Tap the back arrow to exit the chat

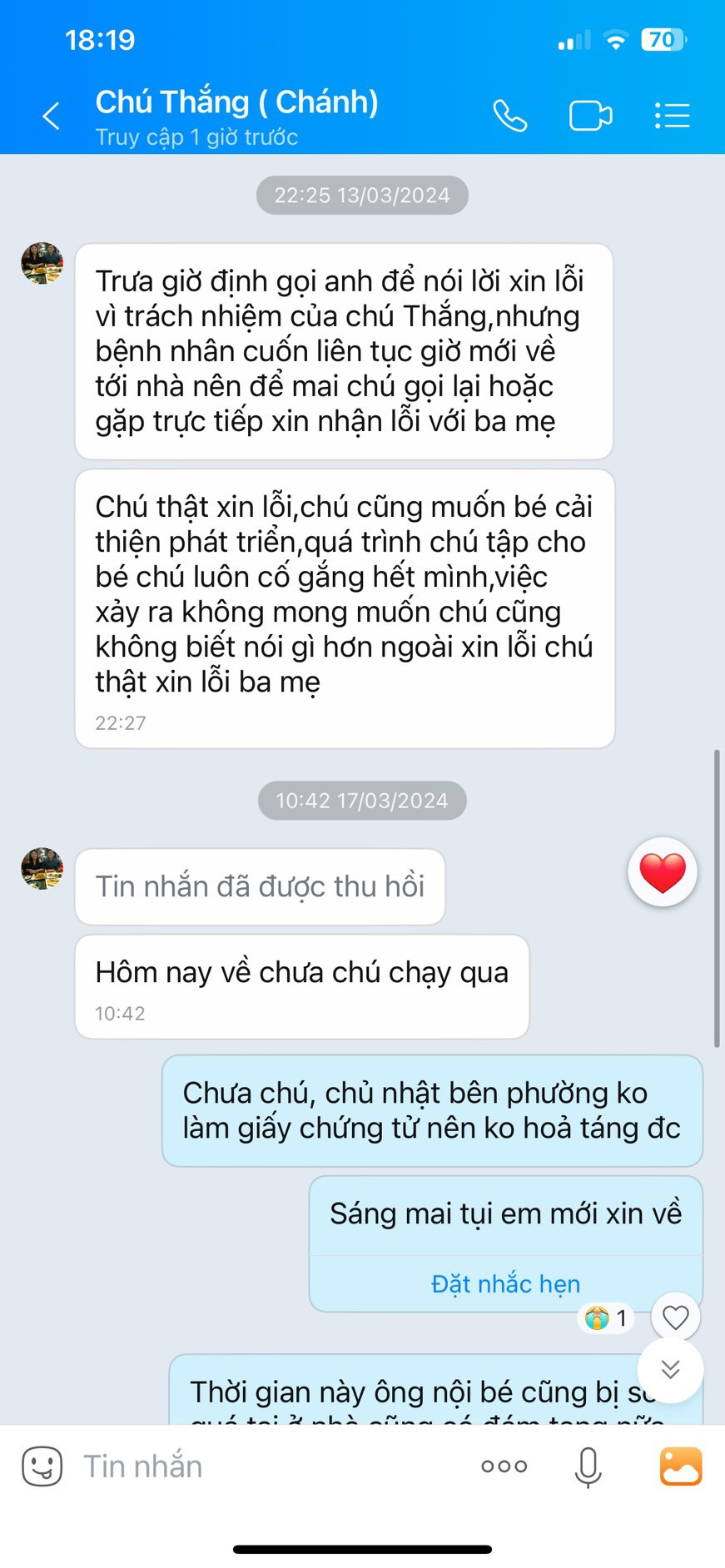(x=52, y=117)
